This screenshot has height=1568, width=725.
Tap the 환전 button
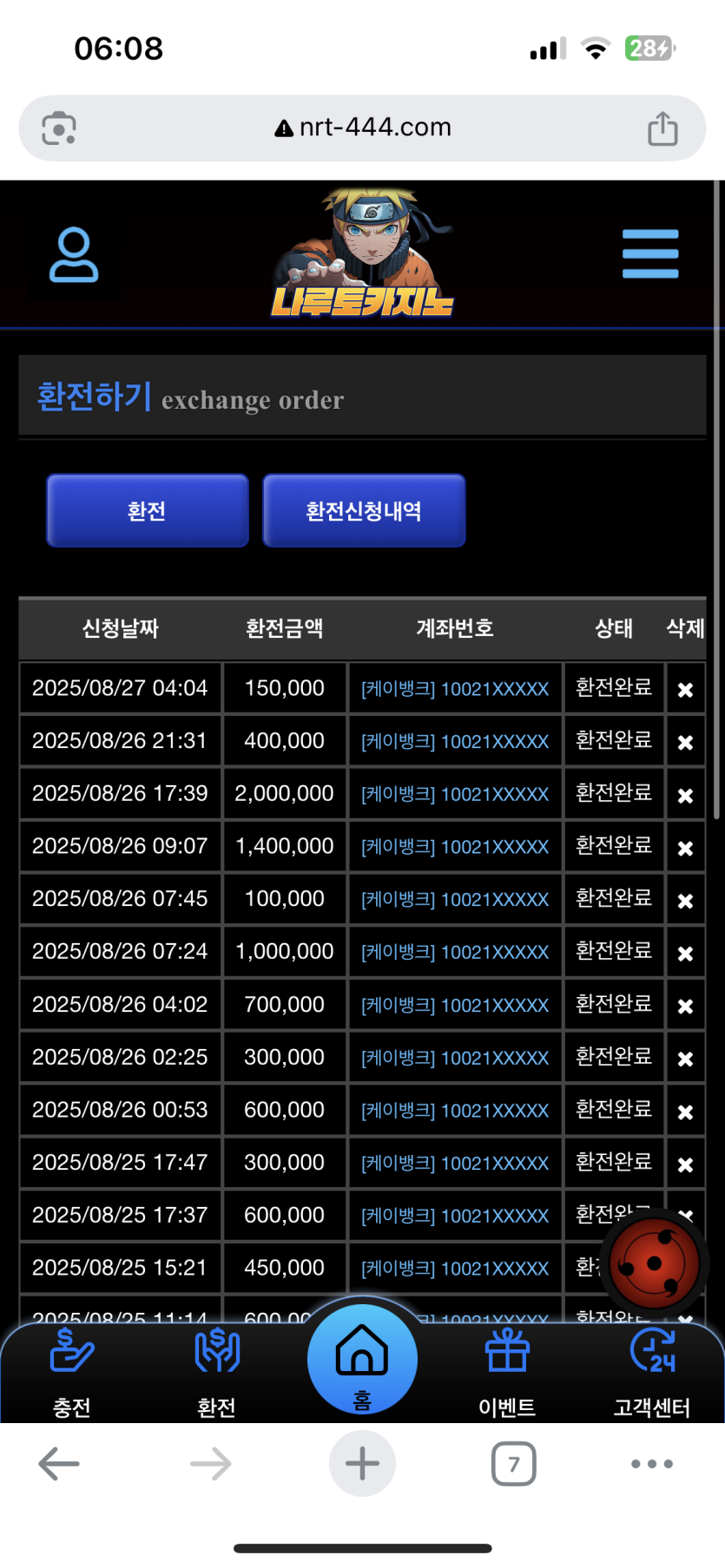[x=148, y=510]
